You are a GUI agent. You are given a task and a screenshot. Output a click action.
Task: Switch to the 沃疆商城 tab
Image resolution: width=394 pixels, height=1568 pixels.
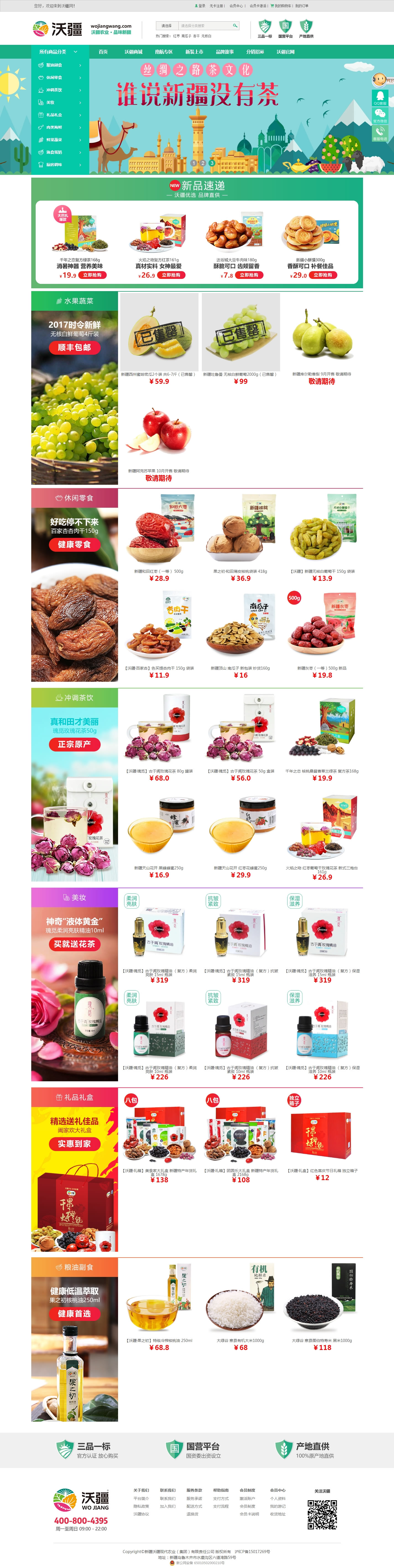click(x=133, y=52)
